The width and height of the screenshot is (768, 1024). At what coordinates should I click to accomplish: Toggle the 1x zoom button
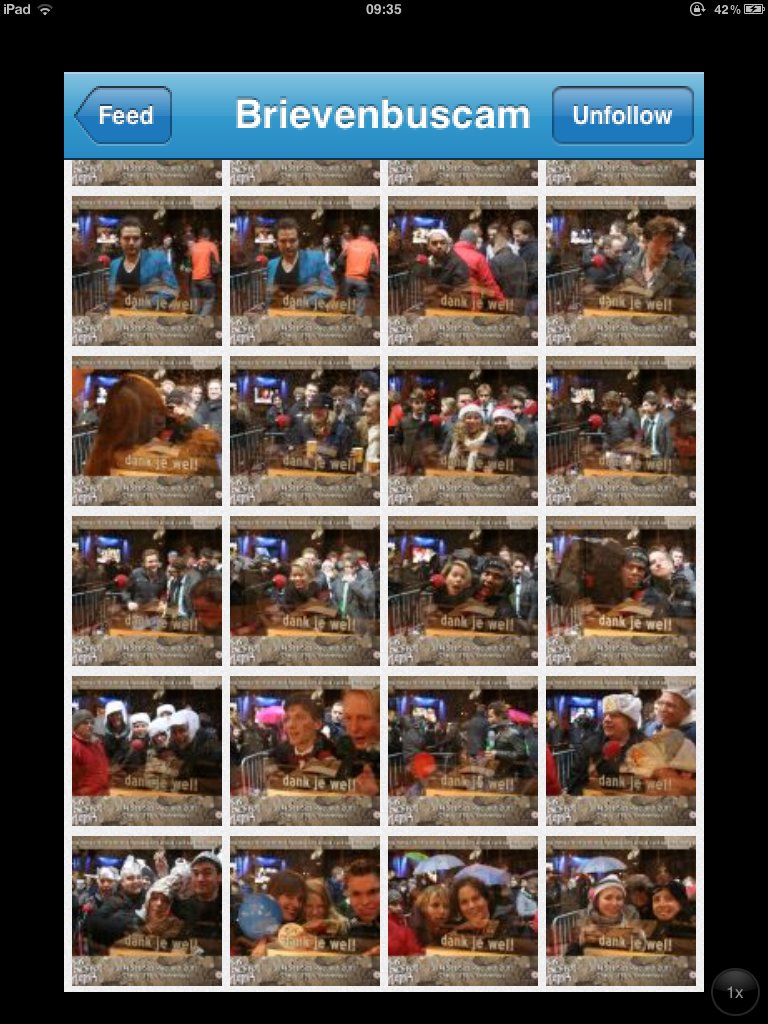tap(735, 992)
